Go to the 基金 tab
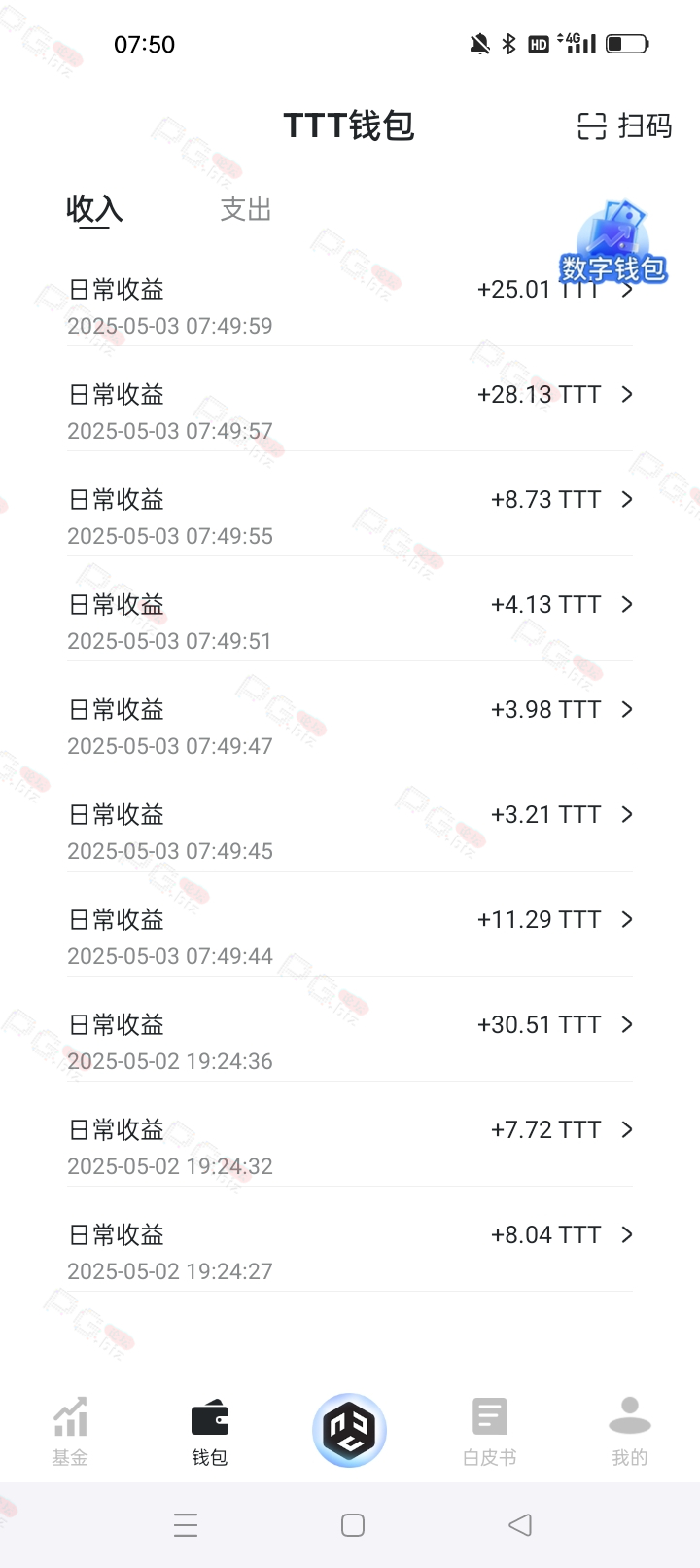 [x=70, y=1431]
